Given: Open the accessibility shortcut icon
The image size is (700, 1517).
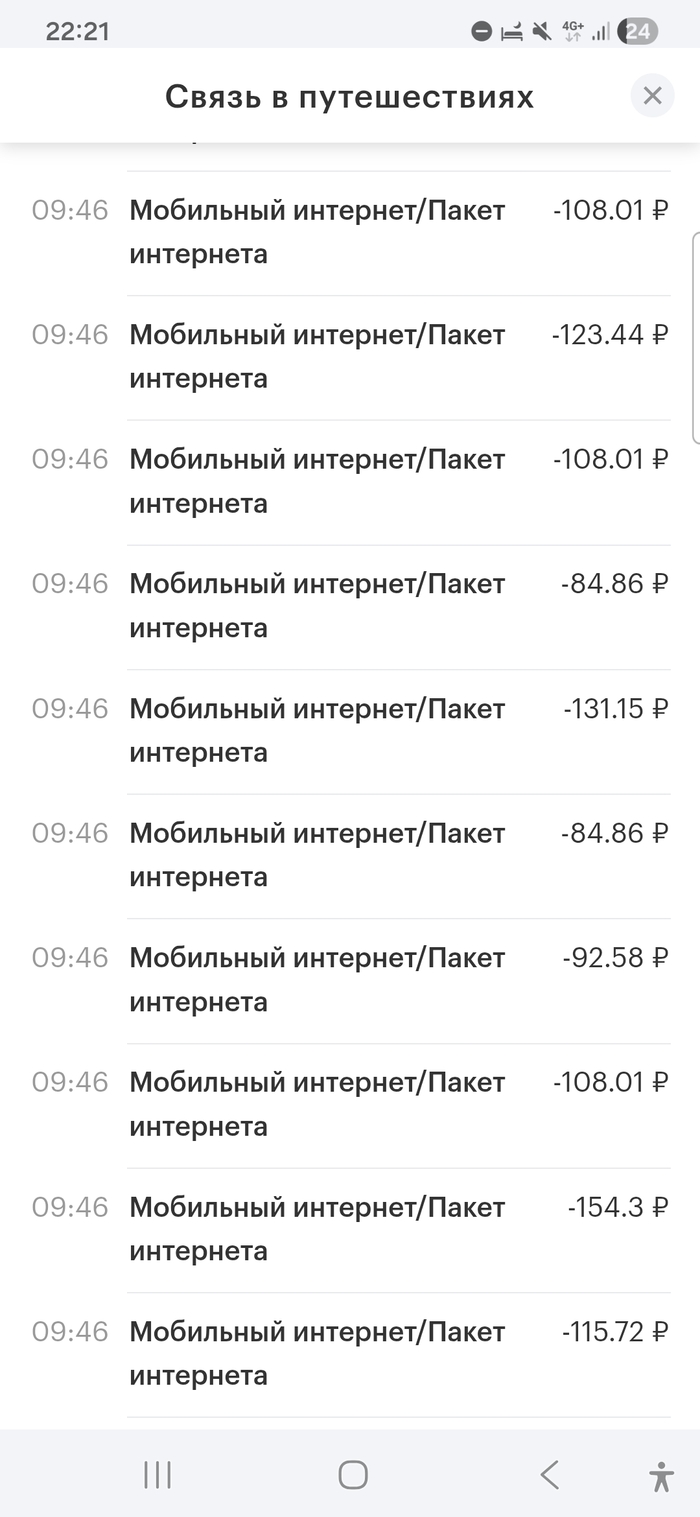Looking at the screenshot, I should pos(661,1476).
